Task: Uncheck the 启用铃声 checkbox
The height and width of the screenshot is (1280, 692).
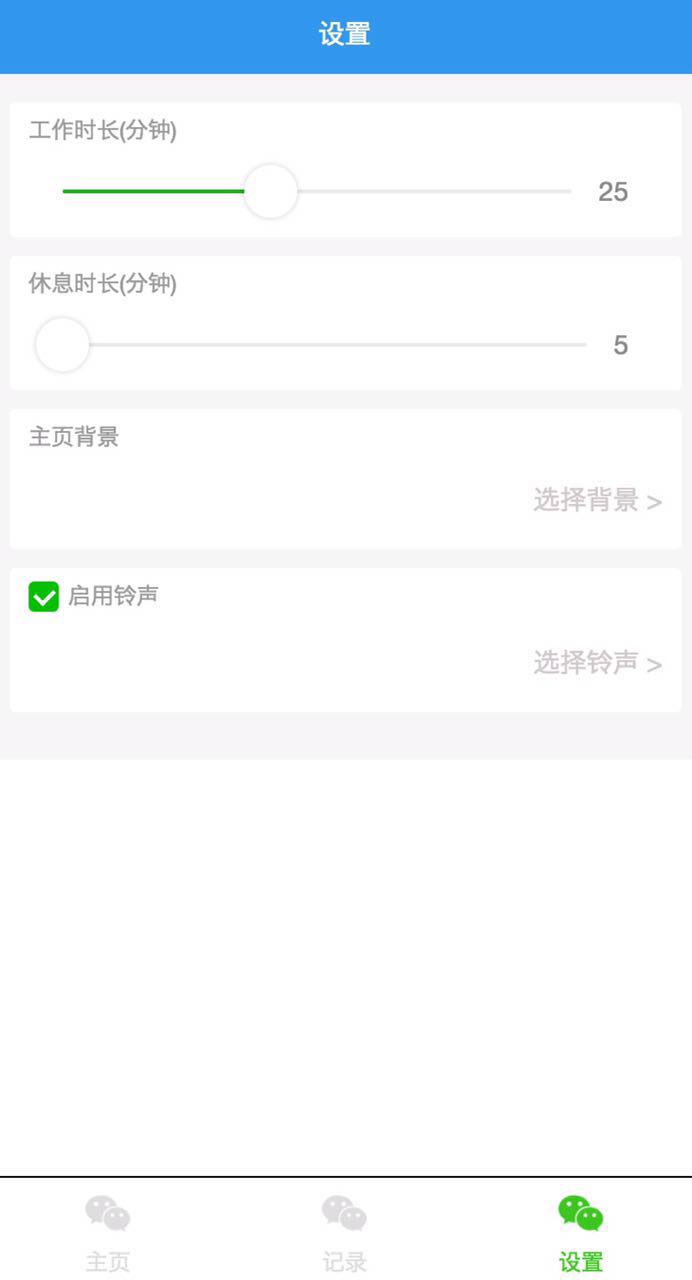Action: (x=44, y=597)
